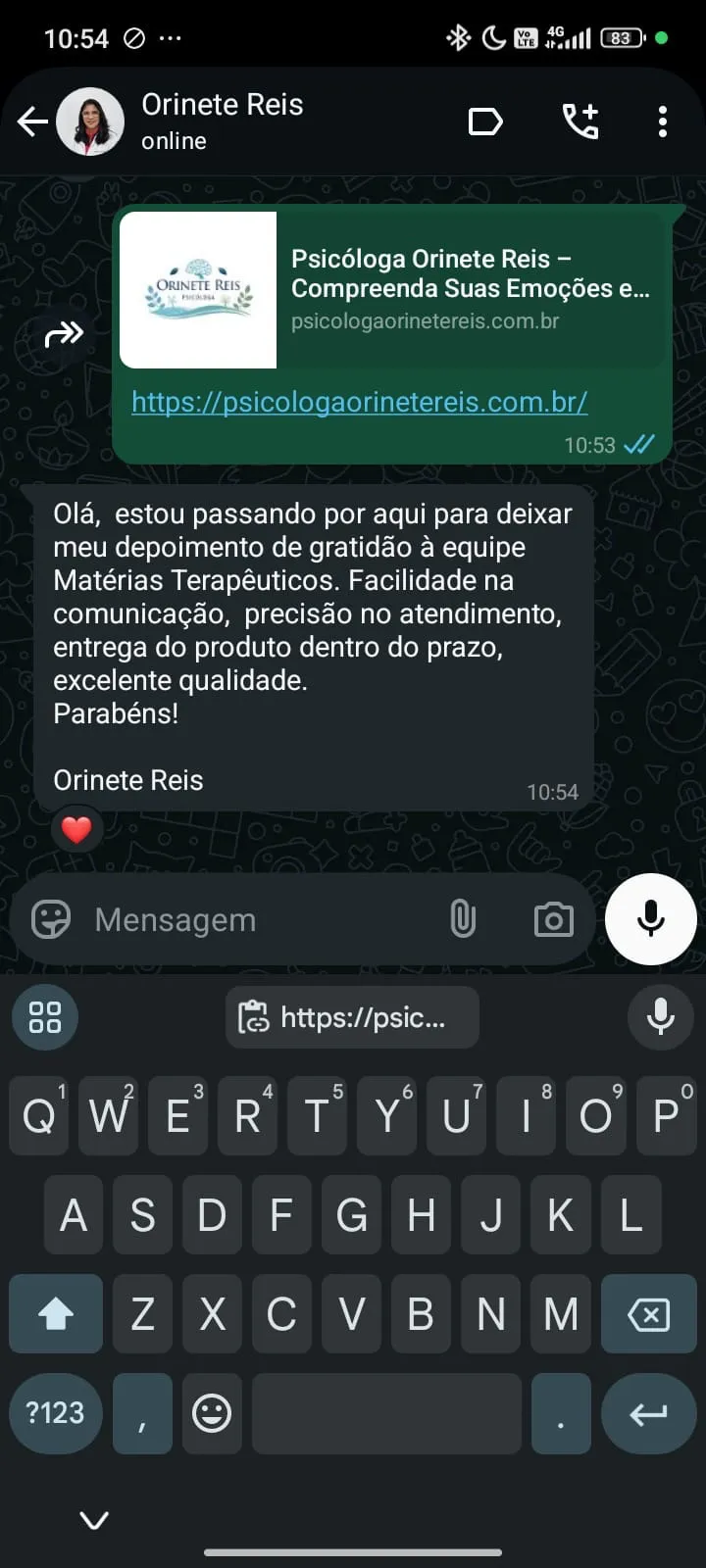Open the camera from the chat bar
The height and width of the screenshot is (1568, 706).
pyautogui.click(x=552, y=919)
